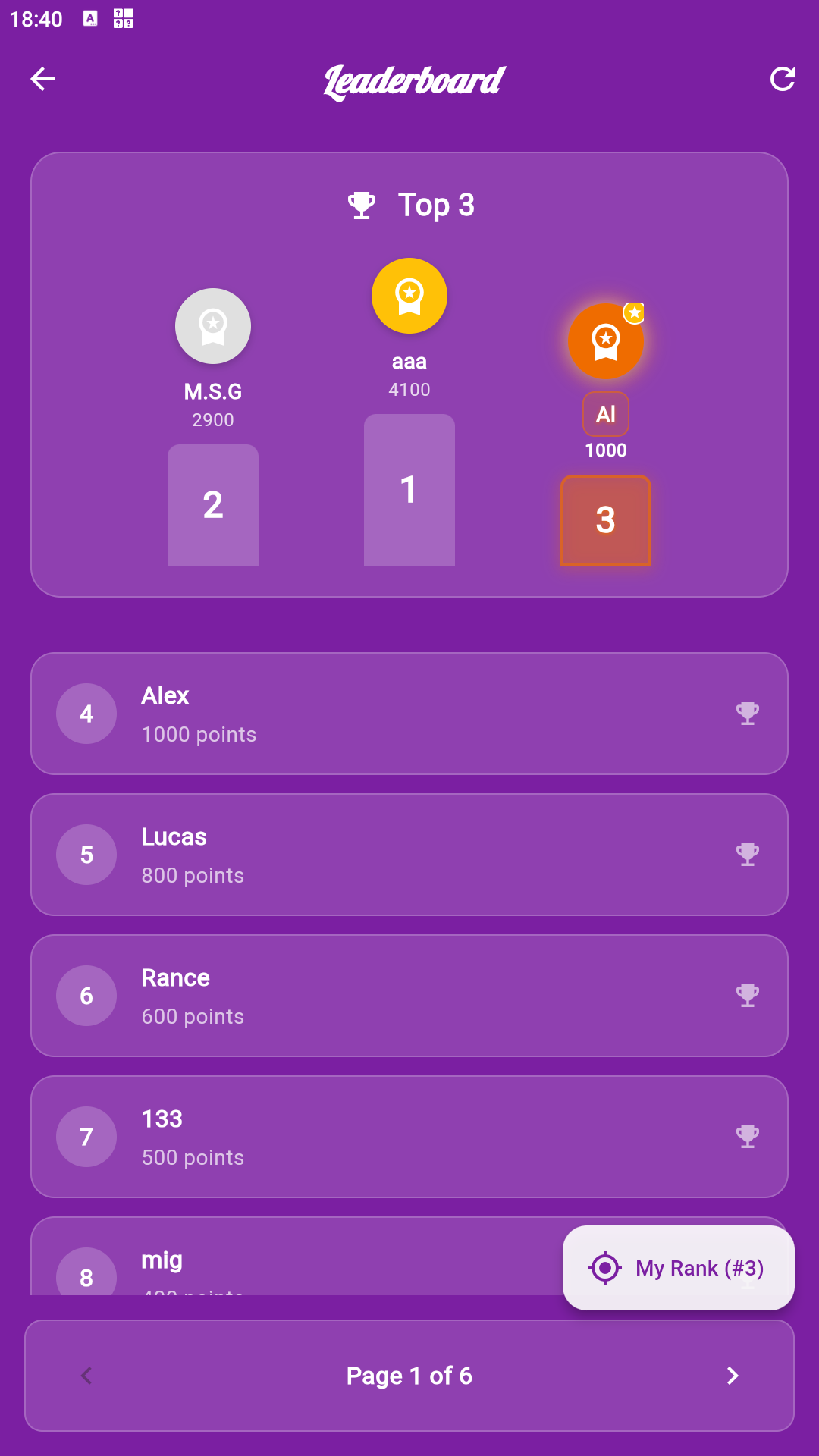Viewport: 819px width, 1456px height.
Task: Open the entry for player 133
Action: tap(409, 1137)
